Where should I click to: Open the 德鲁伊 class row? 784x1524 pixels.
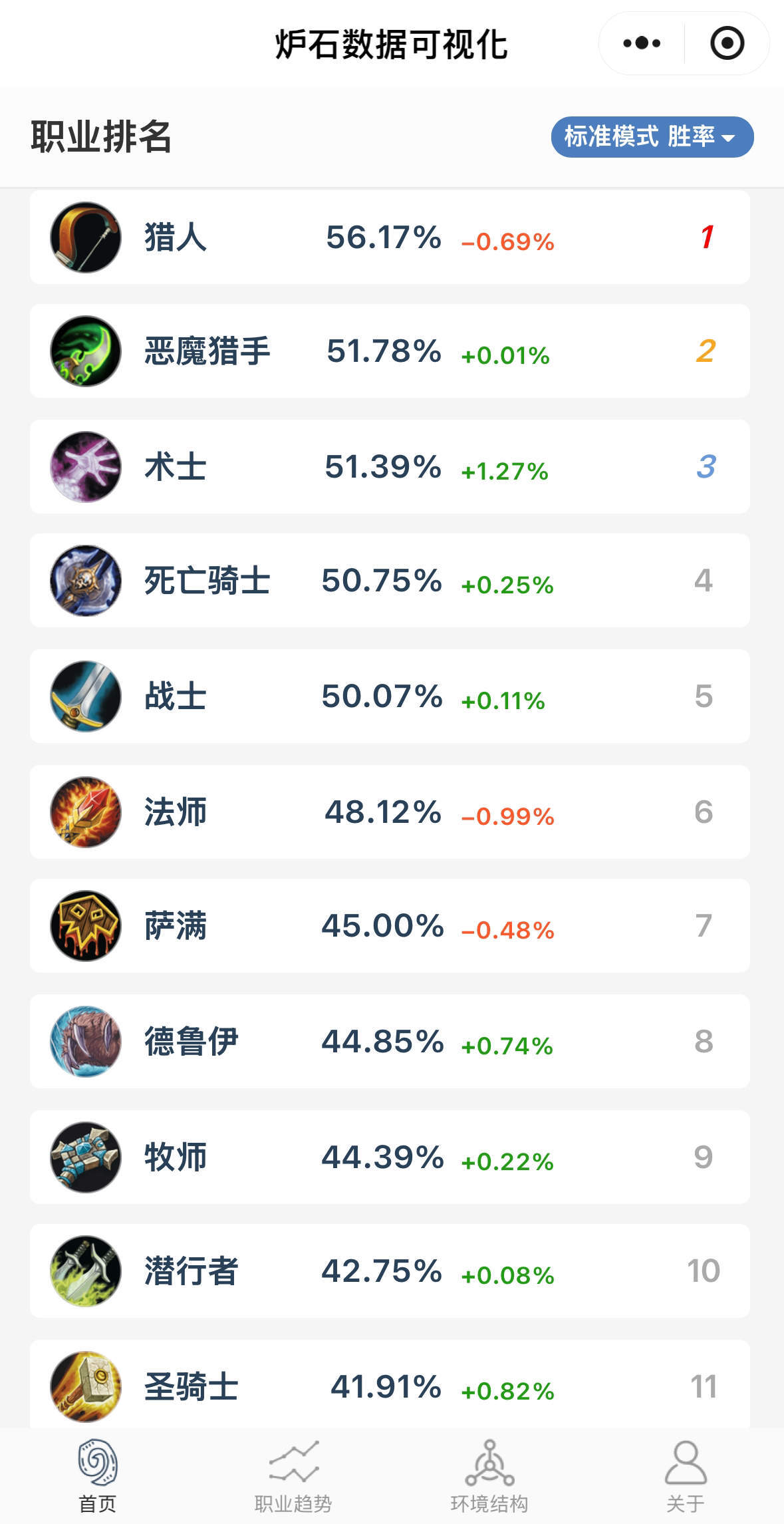(390, 1042)
